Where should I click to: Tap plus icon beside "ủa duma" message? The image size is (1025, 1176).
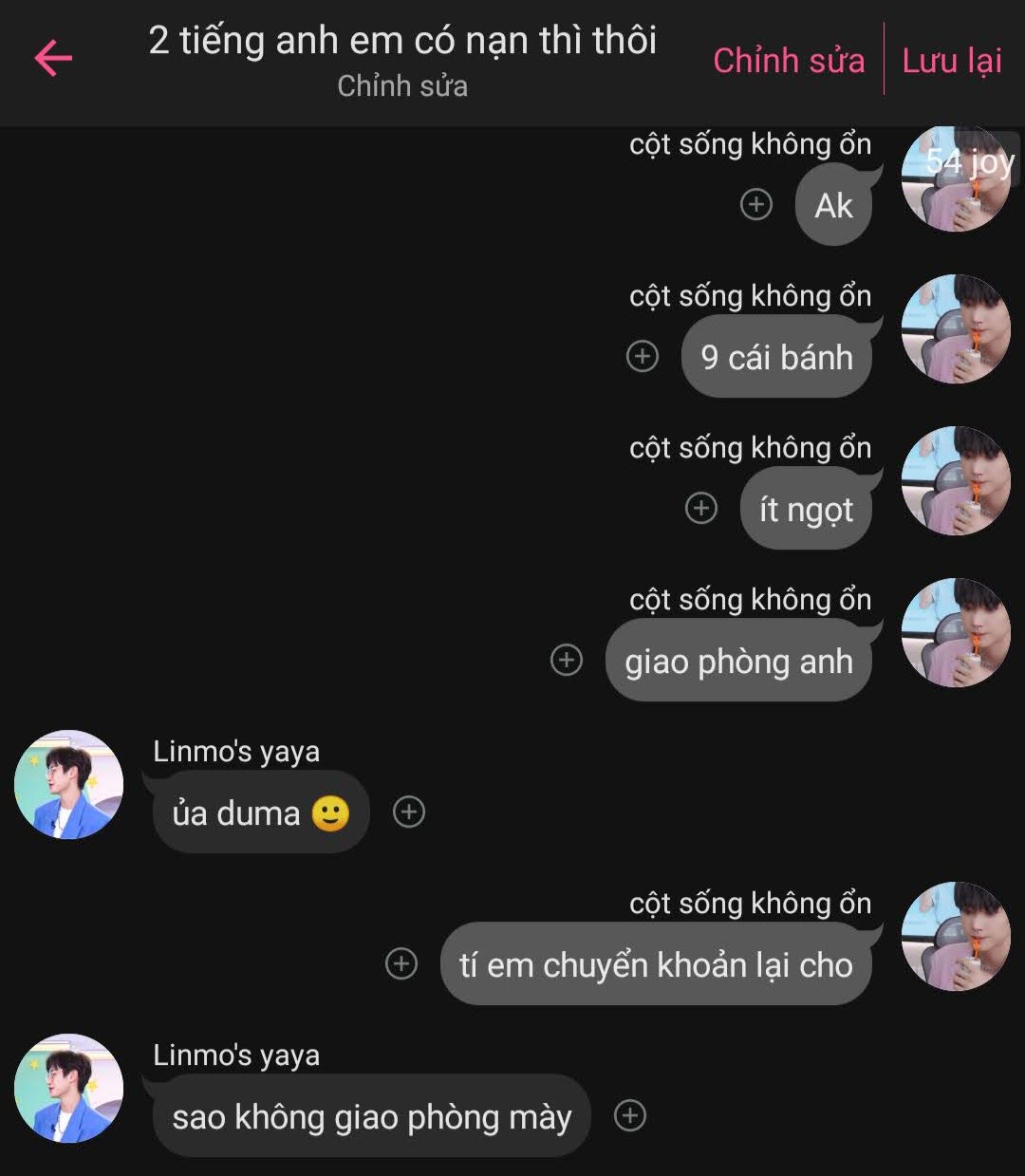coord(409,812)
